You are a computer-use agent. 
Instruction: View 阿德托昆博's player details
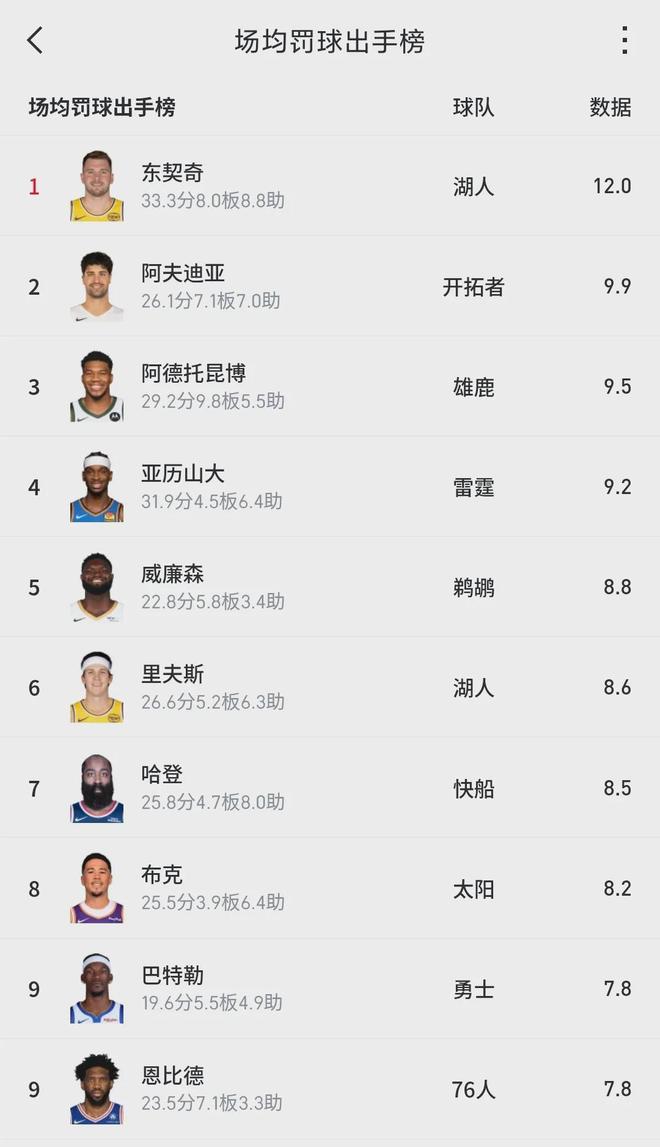tap(330, 387)
